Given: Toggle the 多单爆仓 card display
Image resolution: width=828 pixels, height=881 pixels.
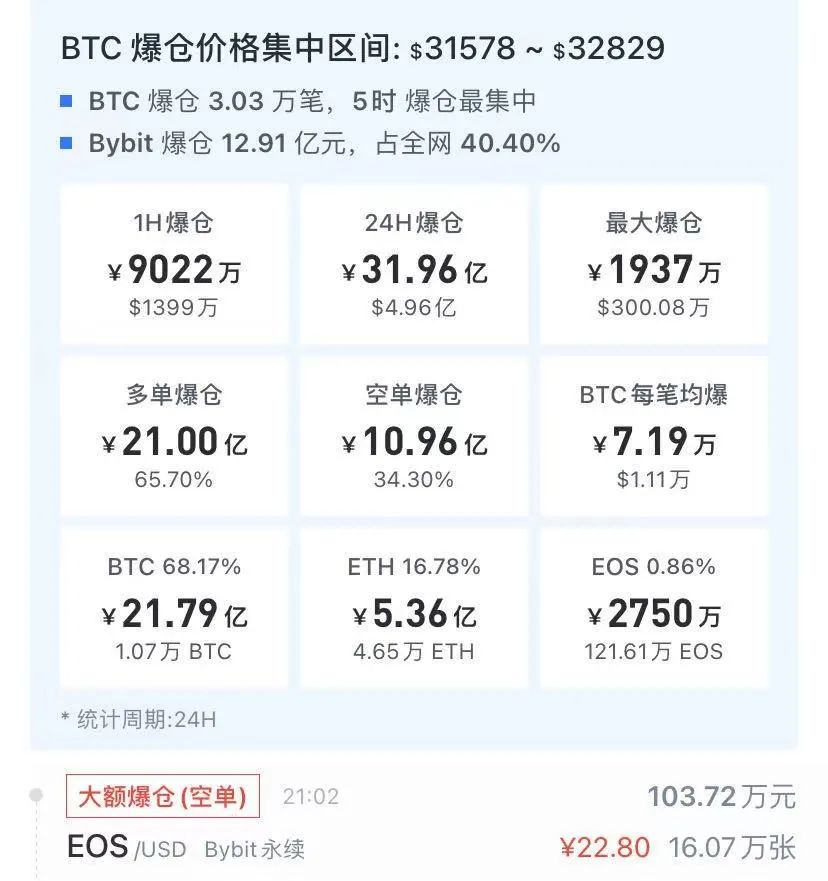Looking at the screenshot, I should tap(174, 435).
